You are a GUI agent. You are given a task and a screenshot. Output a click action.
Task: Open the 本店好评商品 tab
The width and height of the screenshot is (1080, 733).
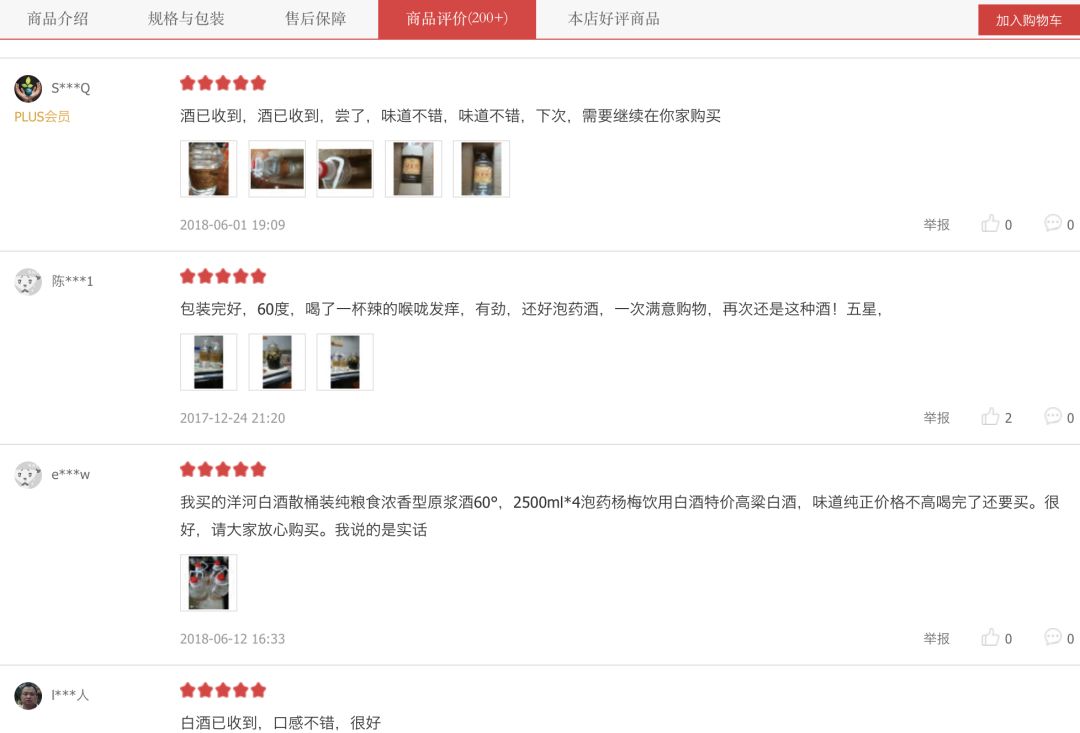click(x=614, y=19)
